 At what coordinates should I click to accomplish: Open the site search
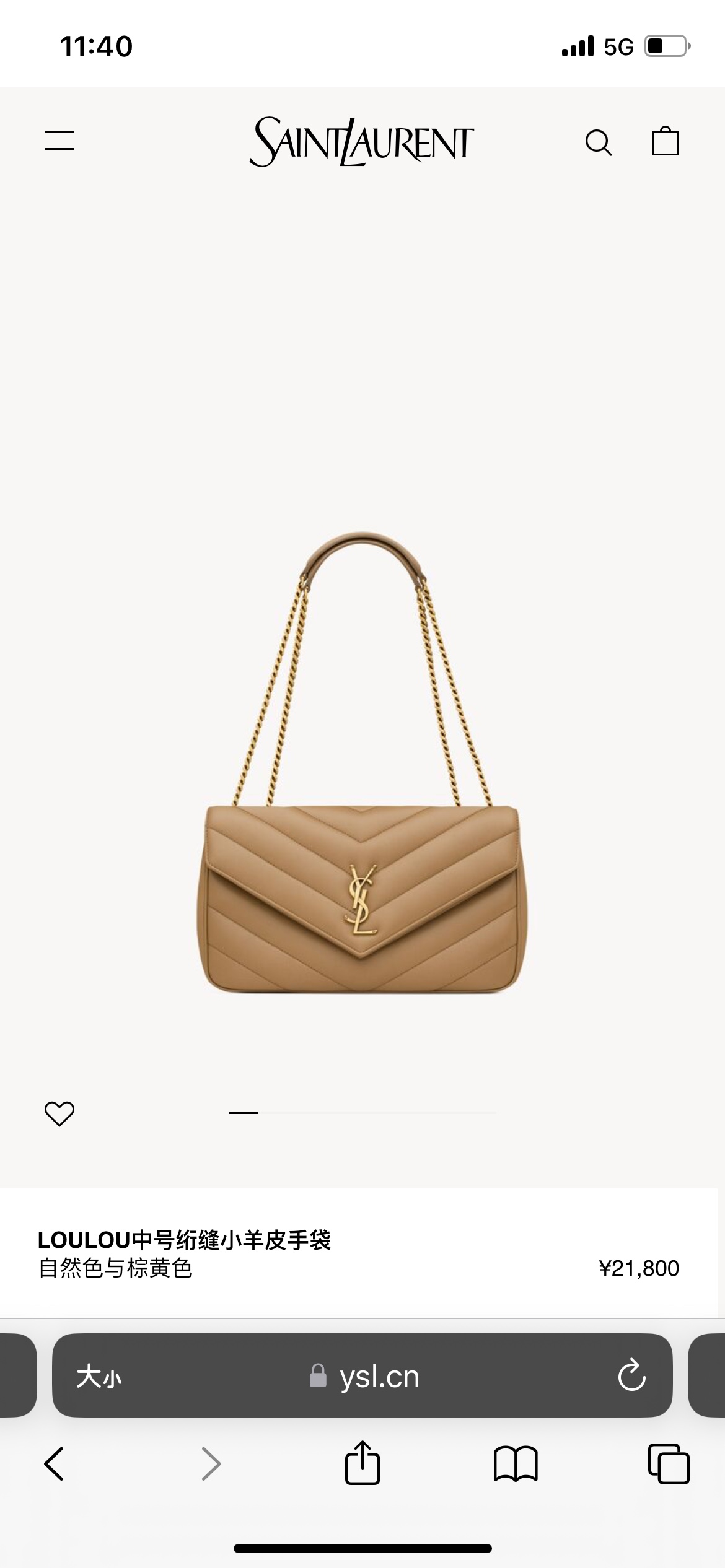(598, 142)
